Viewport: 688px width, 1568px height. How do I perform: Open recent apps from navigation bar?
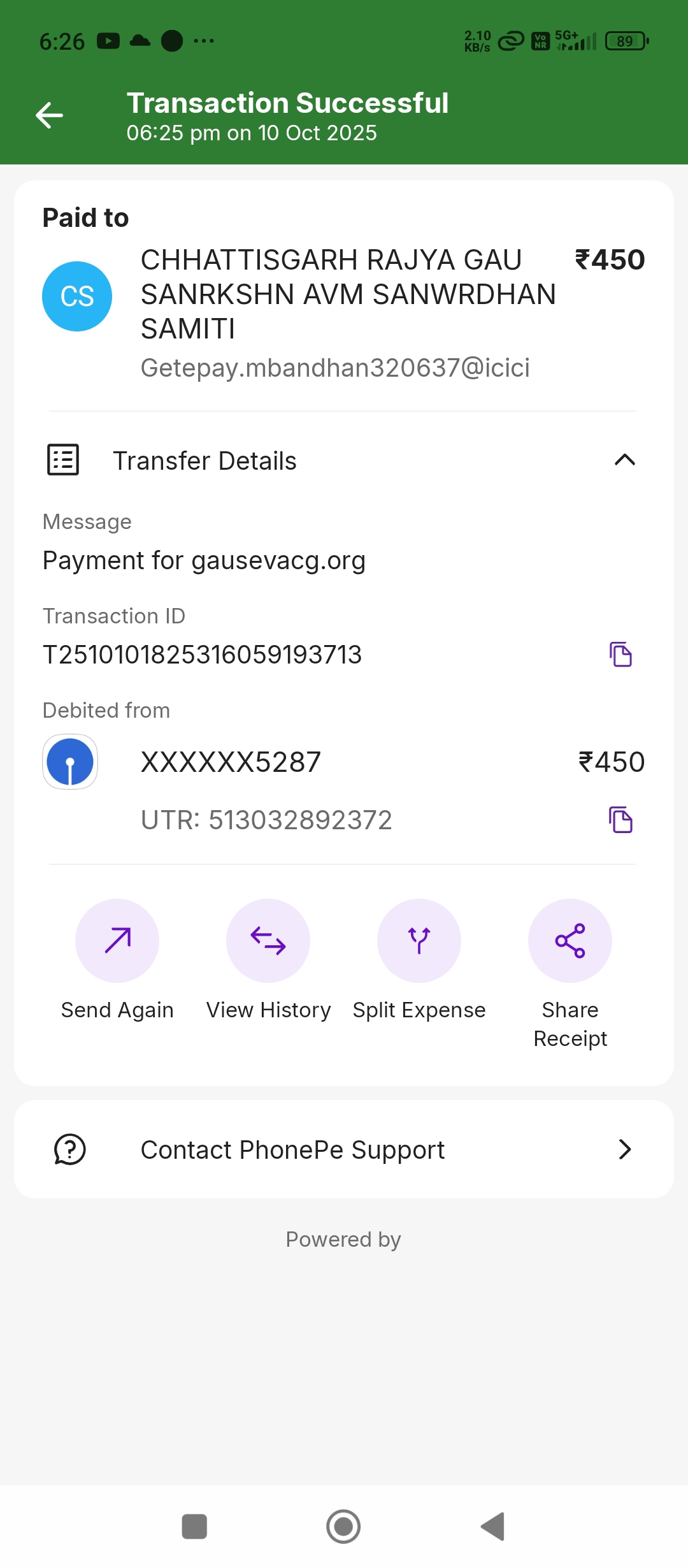tap(194, 1527)
